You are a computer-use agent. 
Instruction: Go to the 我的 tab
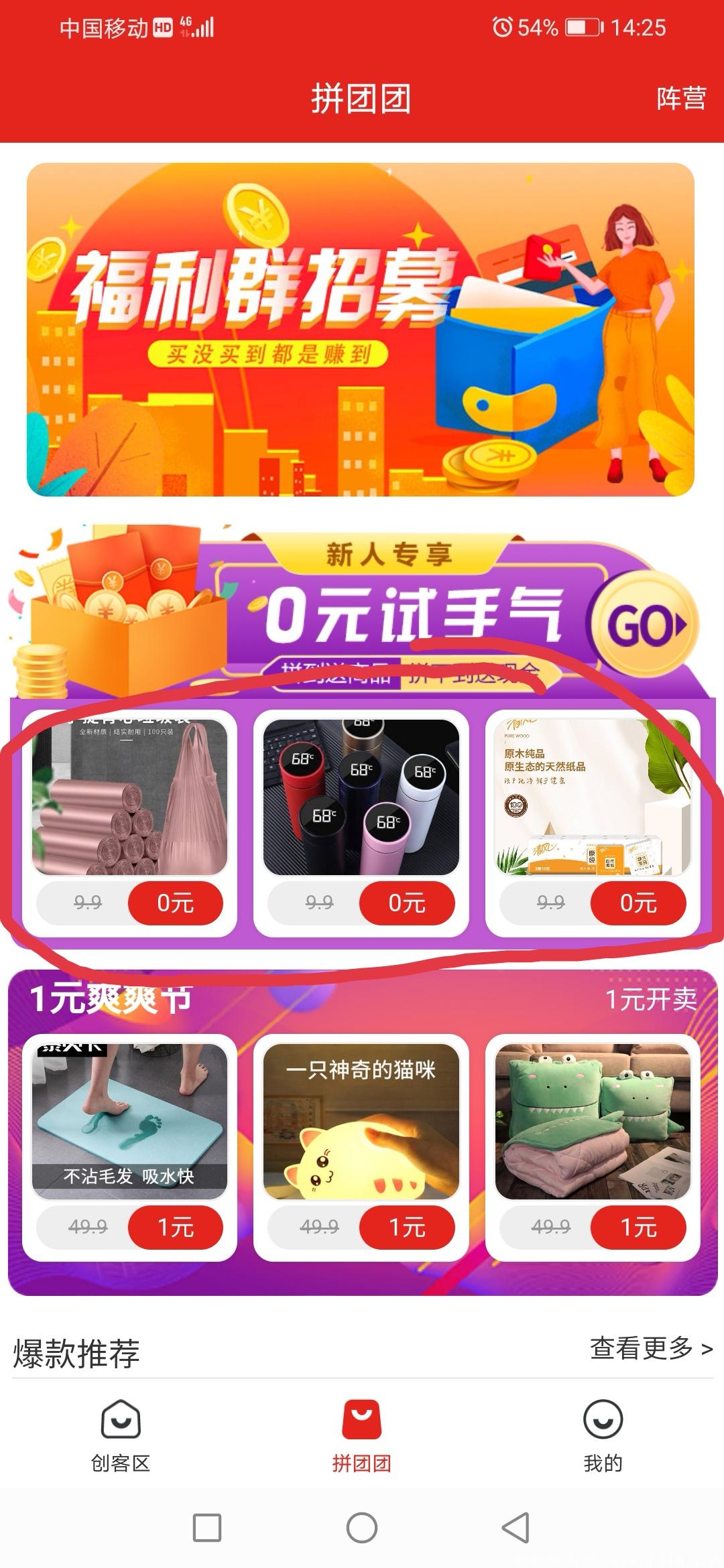pyautogui.click(x=603, y=1435)
